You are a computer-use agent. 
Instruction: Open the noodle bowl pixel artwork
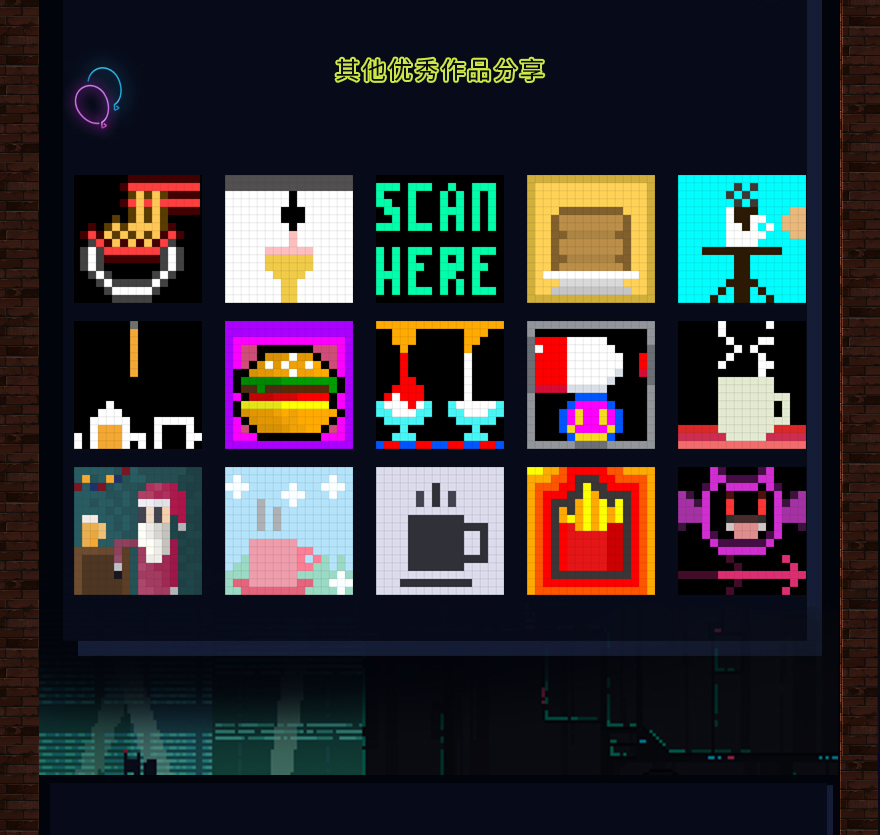click(138, 239)
